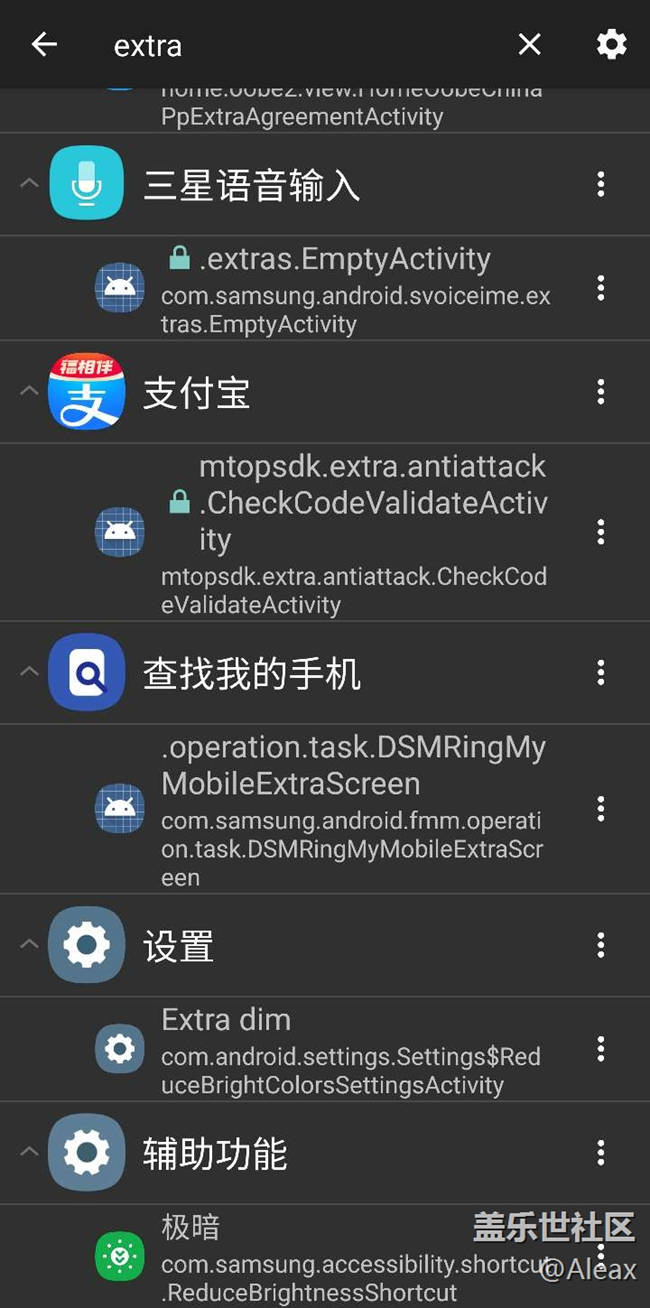650x1308 pixels.
Task: Open the settings gear in the top bar
Action: (x=611, y=44)
